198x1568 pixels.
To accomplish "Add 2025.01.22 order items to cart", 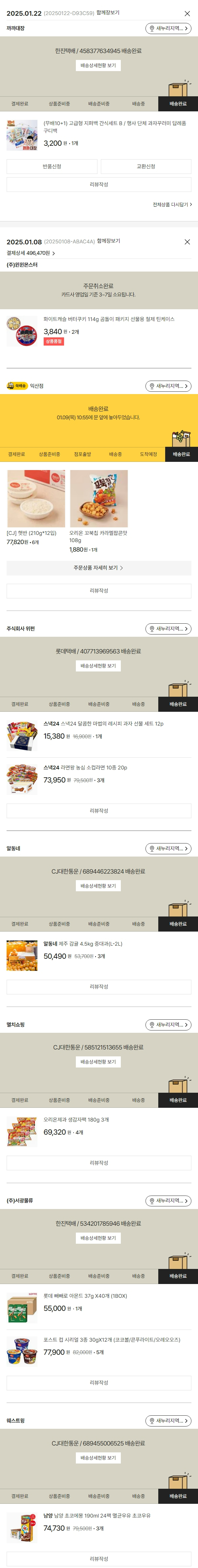I will (108, 13).
